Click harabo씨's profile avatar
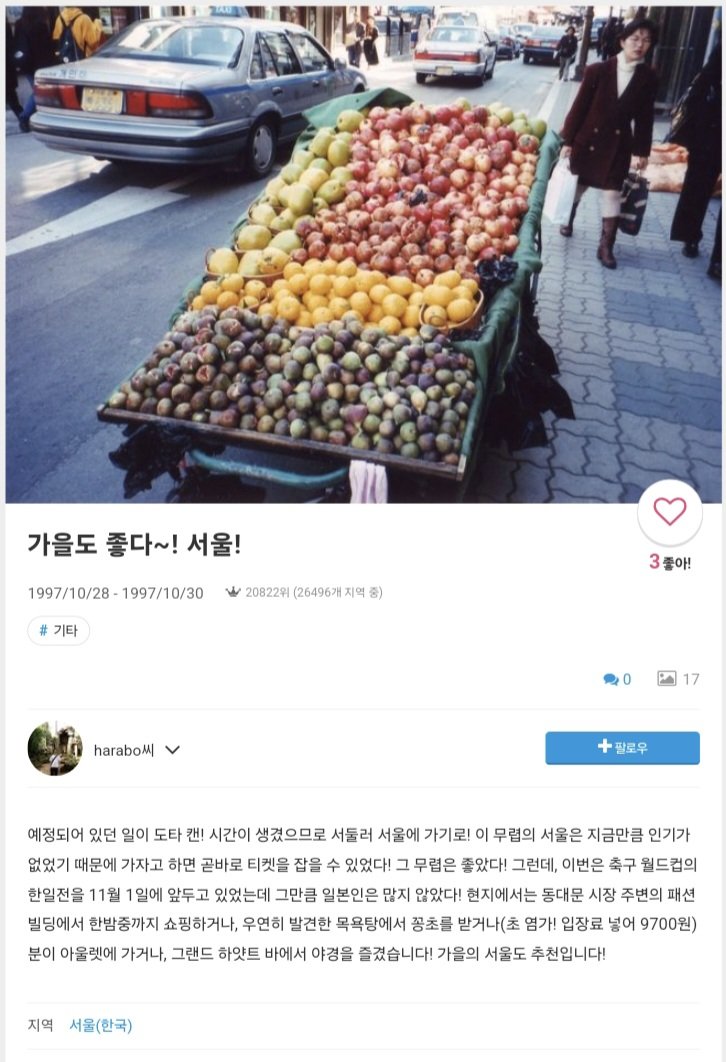Image resolution: width=726 pixels, height=1062 pixels. click(55, 748)
